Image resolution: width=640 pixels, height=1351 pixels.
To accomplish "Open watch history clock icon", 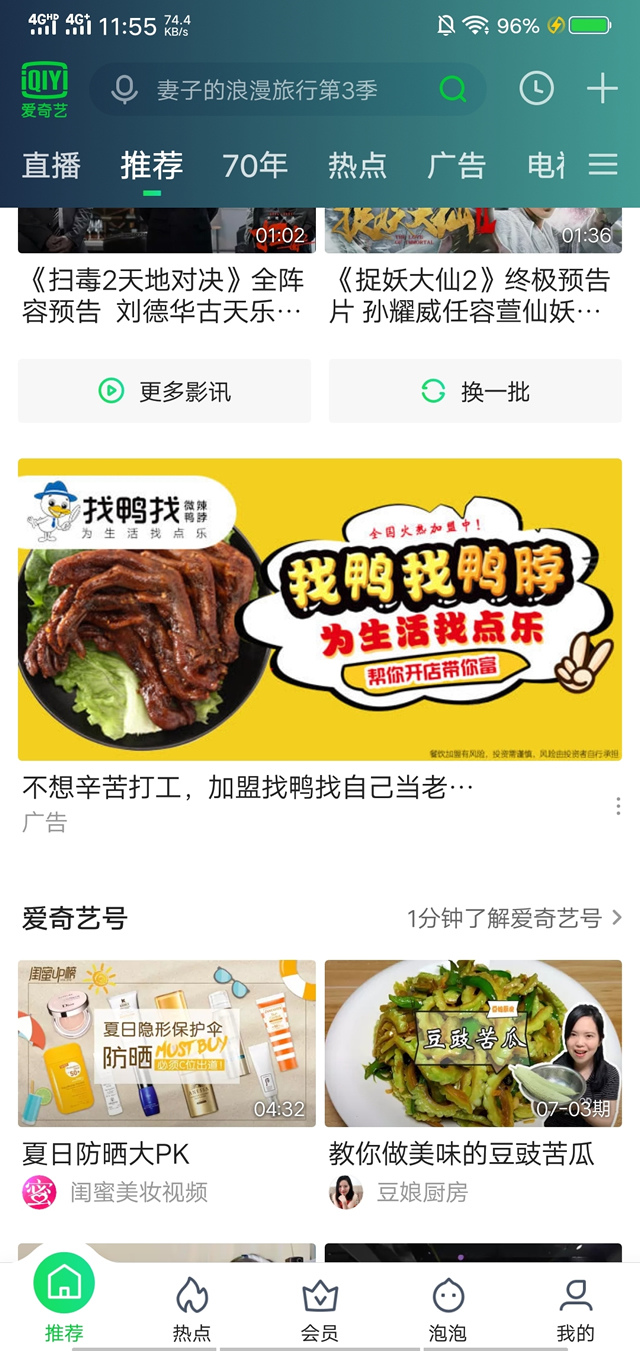I will (x=536, y=89).
